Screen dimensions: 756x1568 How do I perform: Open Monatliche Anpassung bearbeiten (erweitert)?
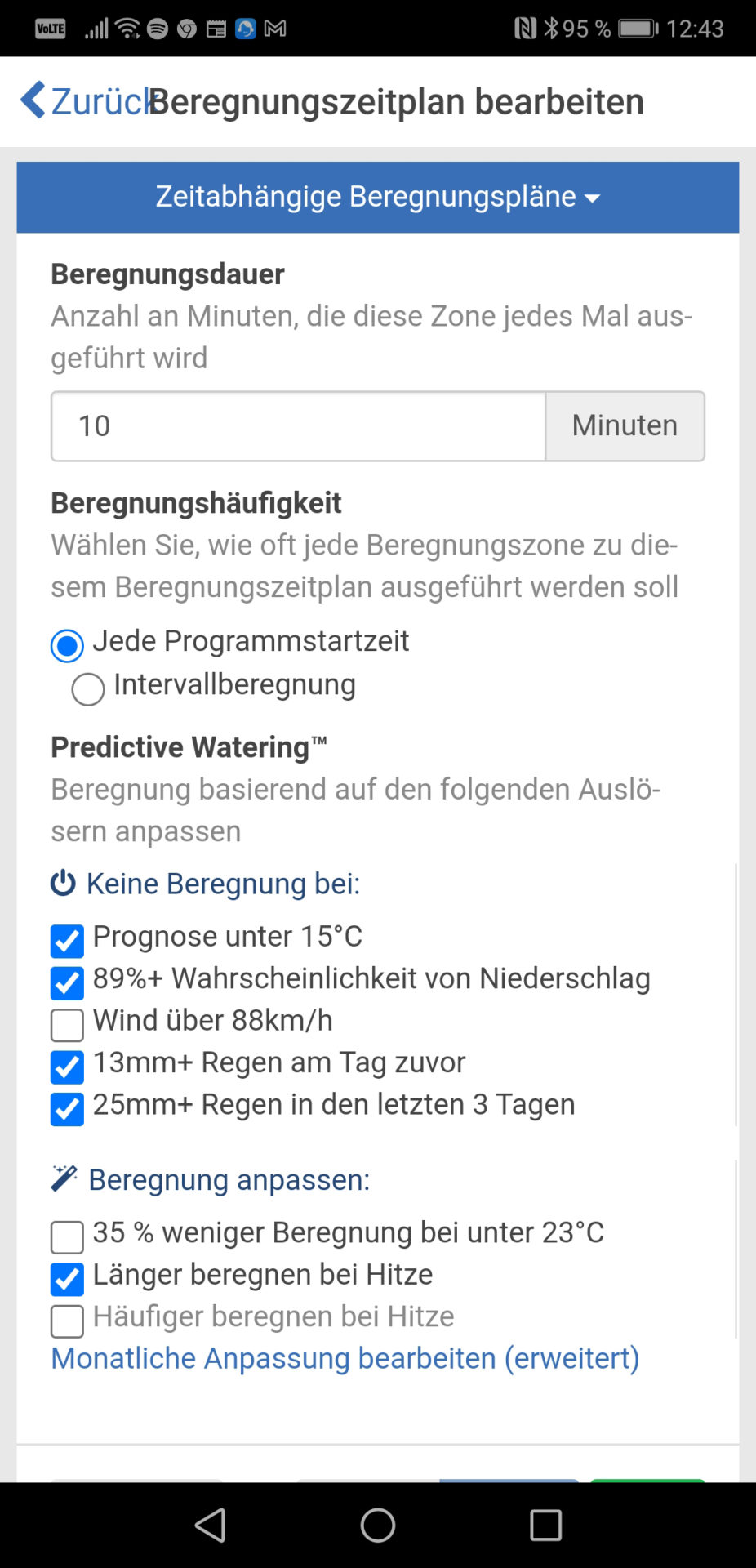345,1358
